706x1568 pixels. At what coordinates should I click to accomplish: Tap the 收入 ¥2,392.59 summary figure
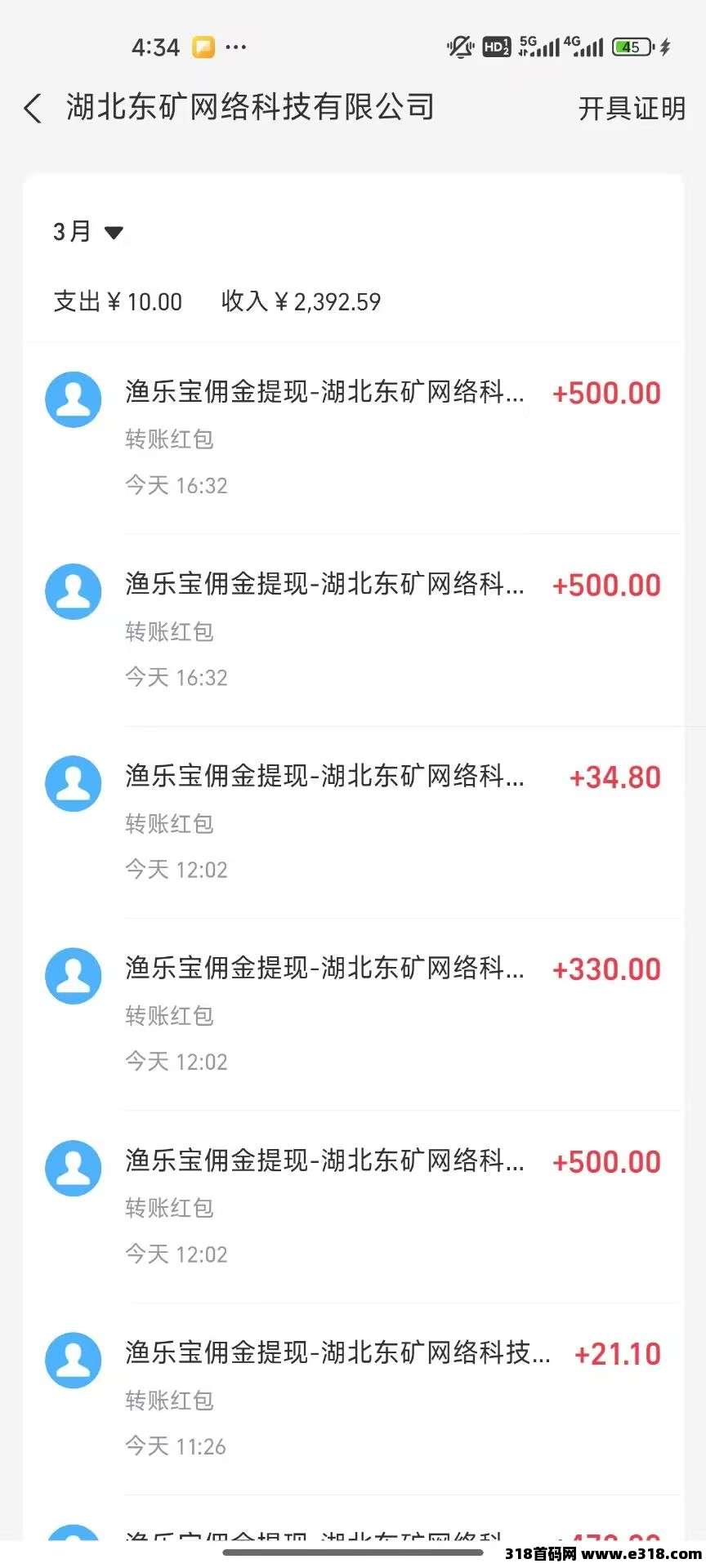[x=300, y=301]
